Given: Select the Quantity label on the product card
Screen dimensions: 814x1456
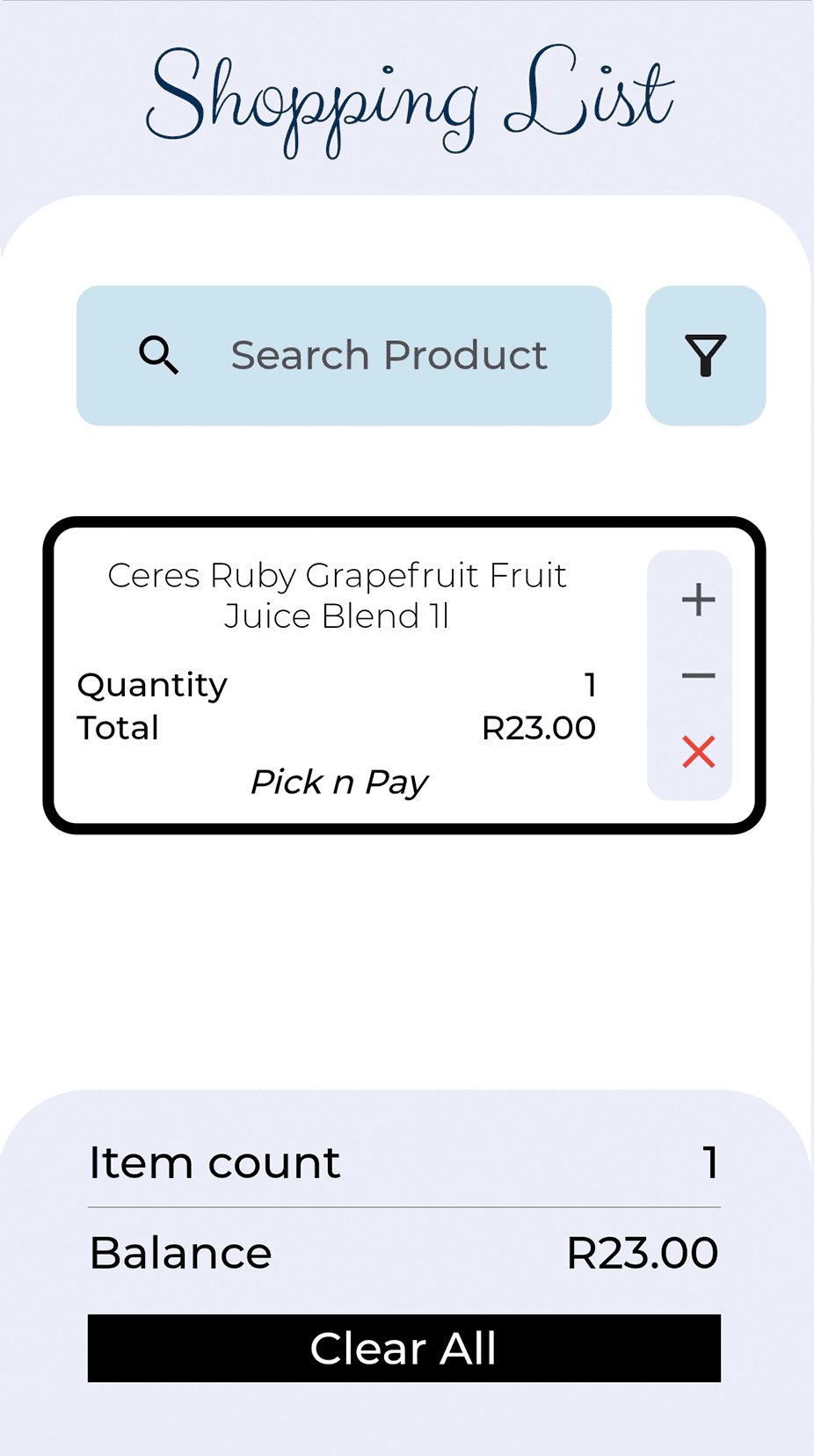Looking at the screenshot, I should pyautogui.click(x=151, y=684).
